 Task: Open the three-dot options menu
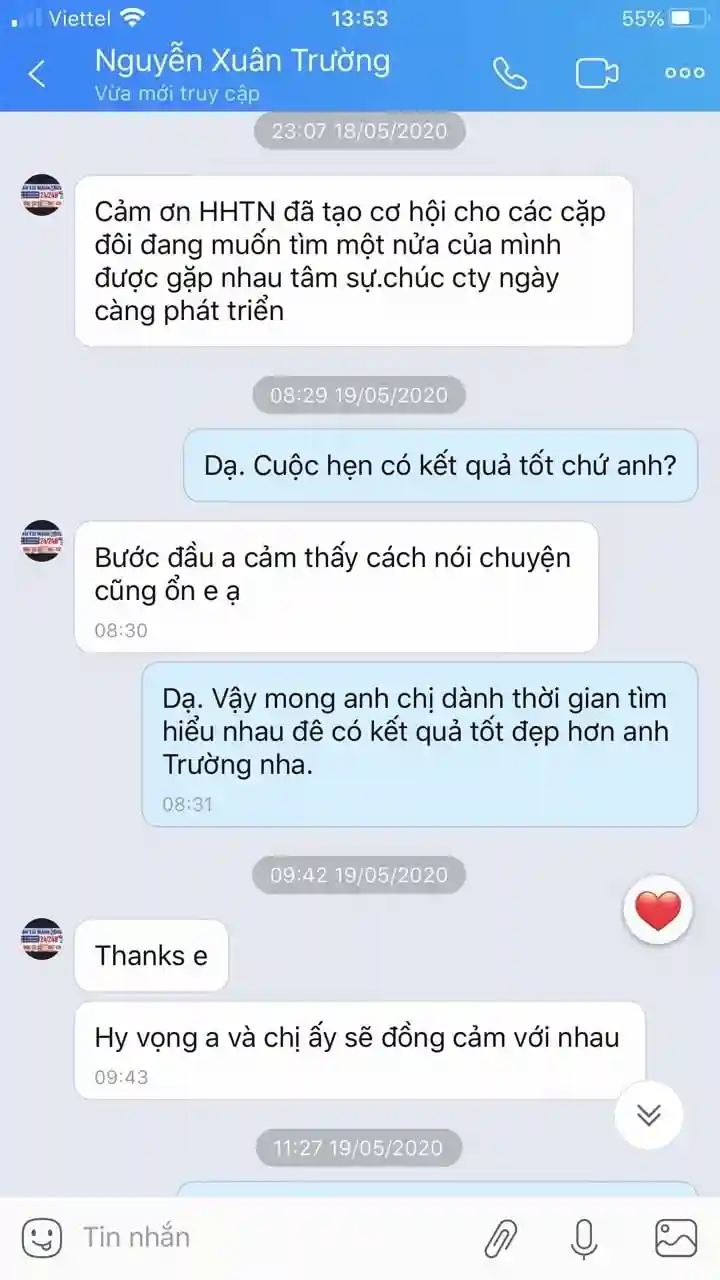684,73
